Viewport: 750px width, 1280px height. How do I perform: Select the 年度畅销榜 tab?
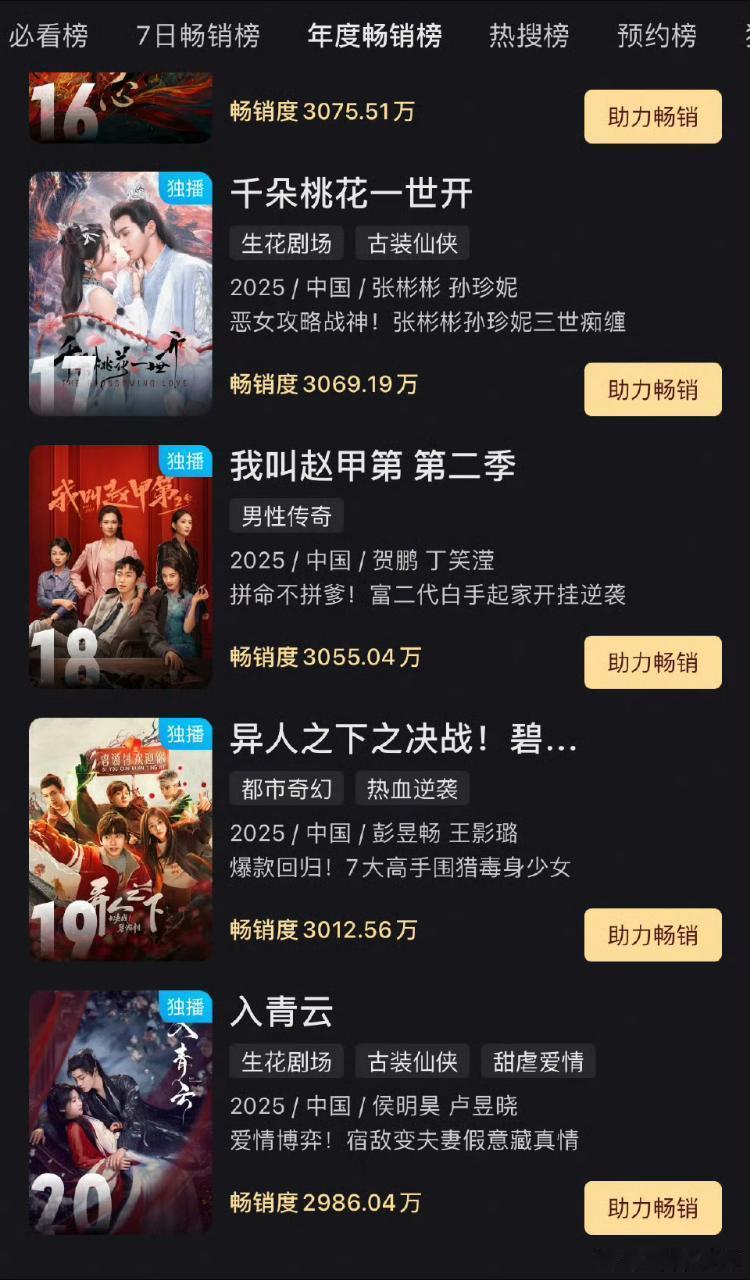pyautogui.click(x=375, y=37)
